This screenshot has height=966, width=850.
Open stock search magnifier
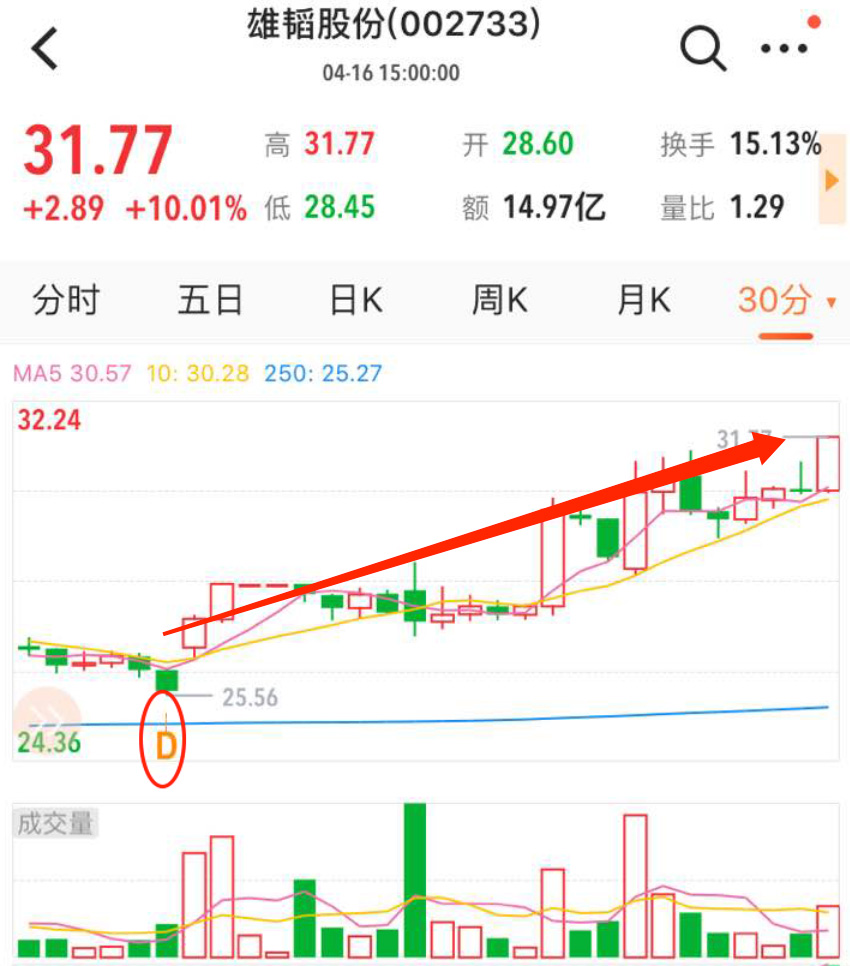(702, 47)
